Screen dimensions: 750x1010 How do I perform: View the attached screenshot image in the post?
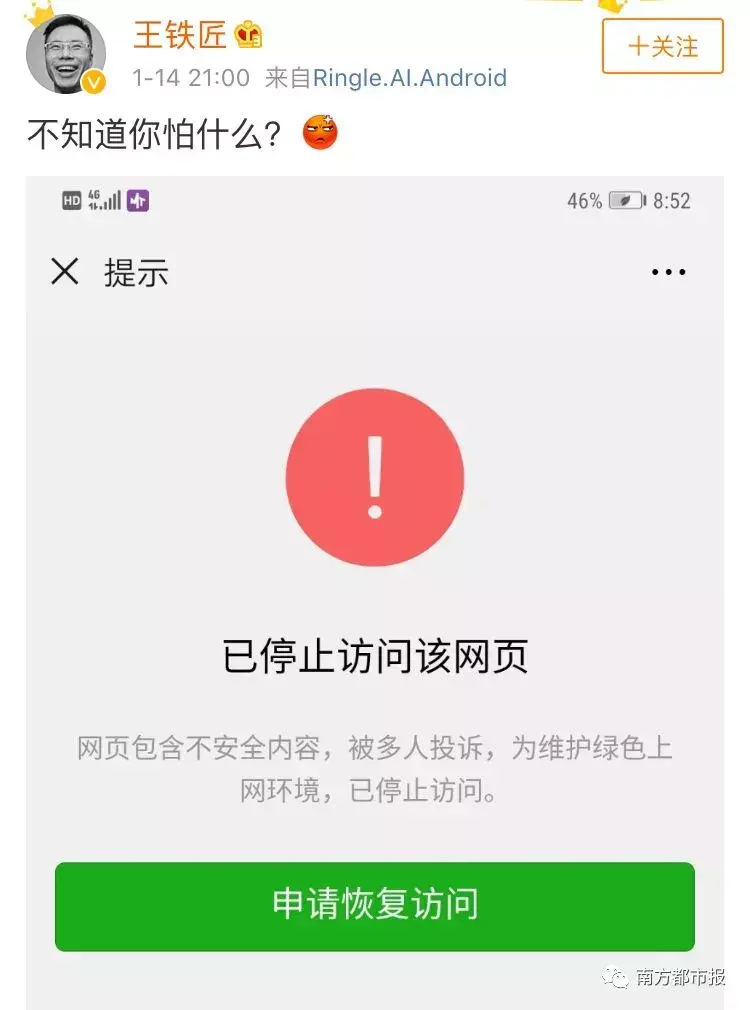click(x=374, y=590)
